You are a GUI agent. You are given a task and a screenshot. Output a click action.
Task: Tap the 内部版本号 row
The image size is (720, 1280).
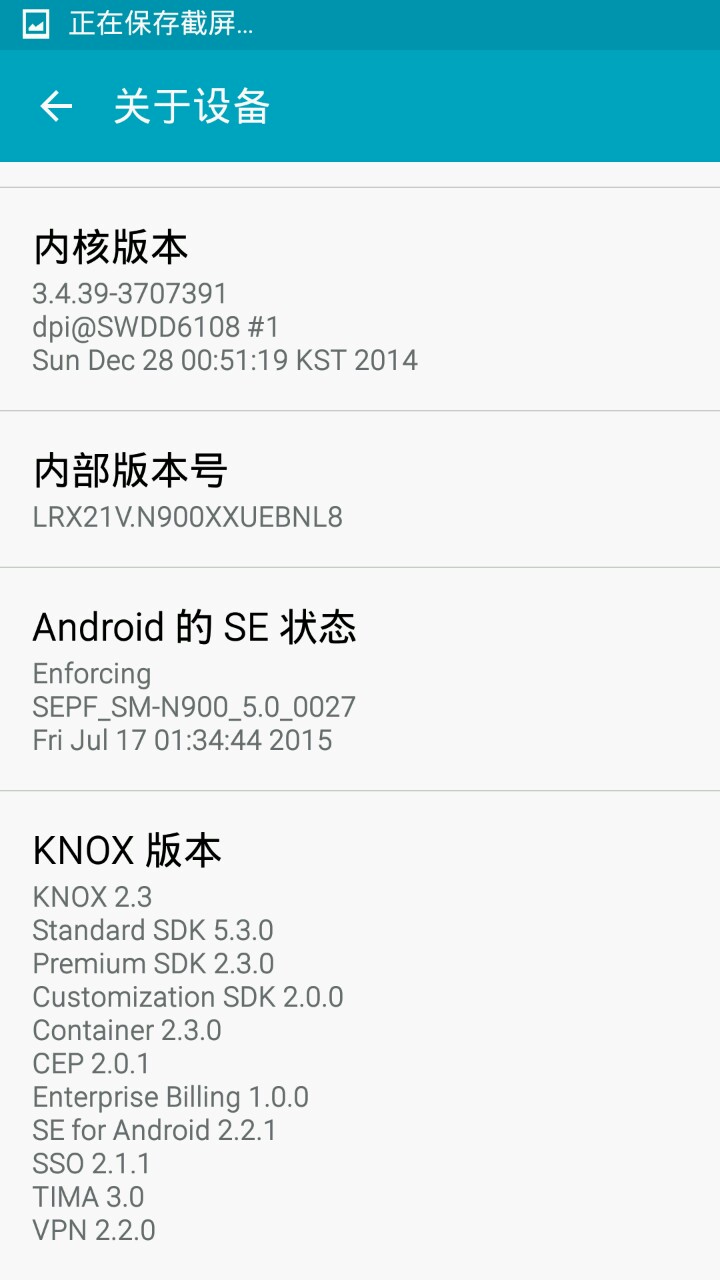point(360,490)
